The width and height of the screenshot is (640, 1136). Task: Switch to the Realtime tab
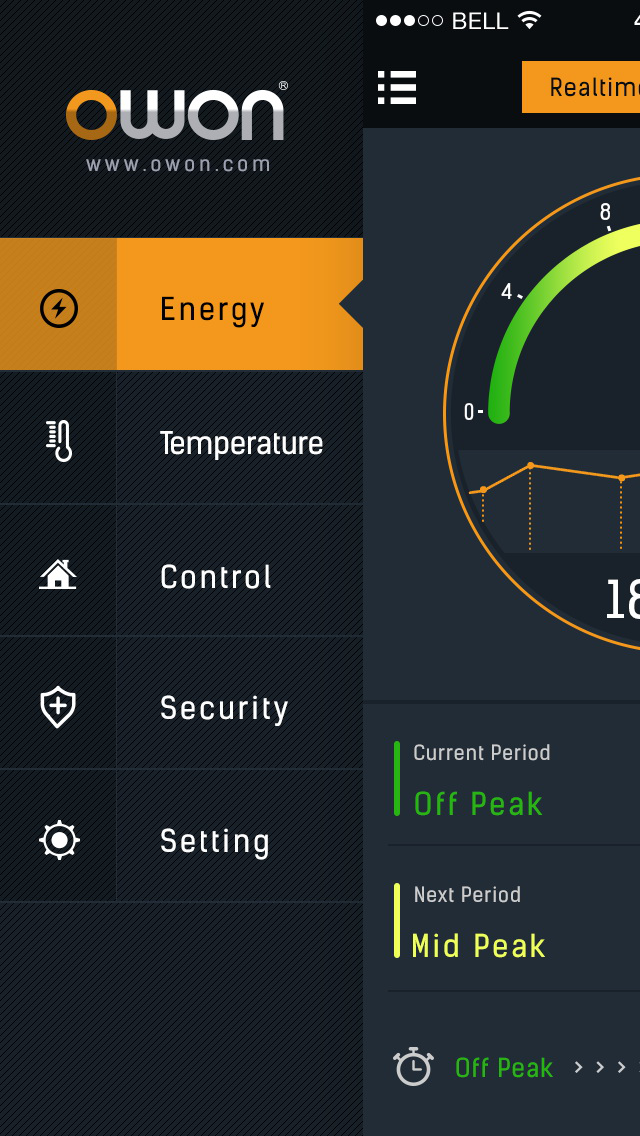coord(581,88)
